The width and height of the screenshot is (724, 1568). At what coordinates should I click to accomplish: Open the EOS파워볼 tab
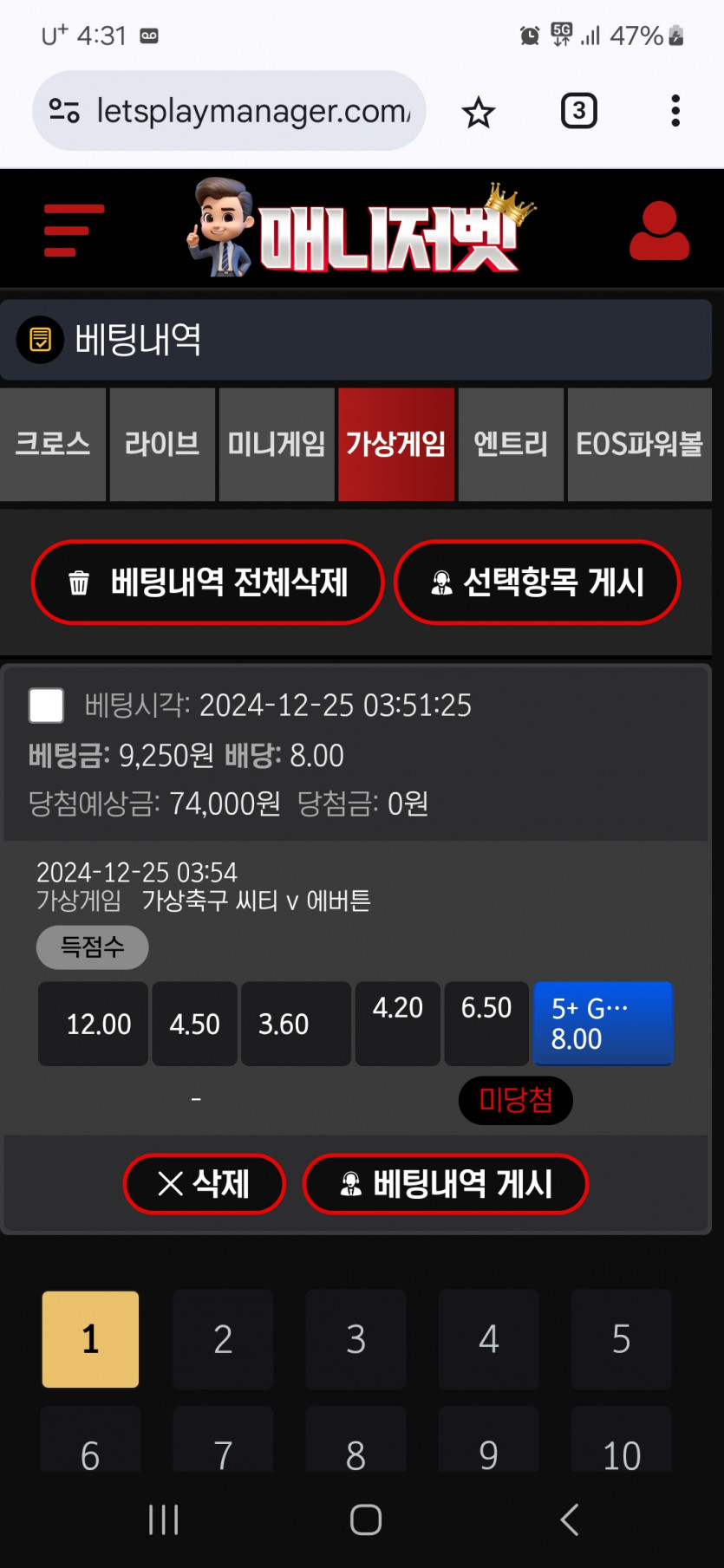pyautogui.click(x=639, y=444)
